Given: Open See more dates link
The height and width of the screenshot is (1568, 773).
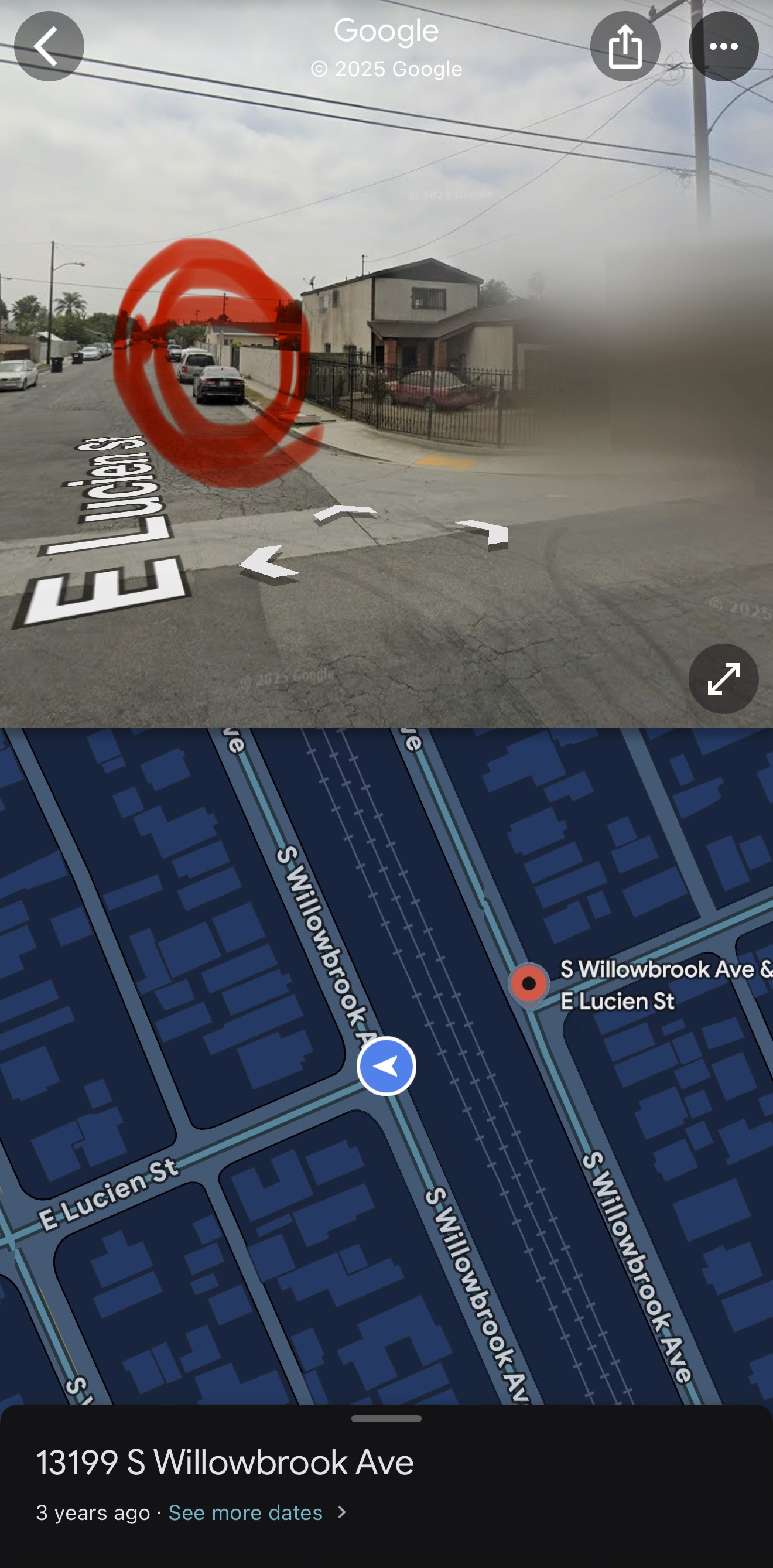Looking at the screenshot, I should (x=246, y=1512).
